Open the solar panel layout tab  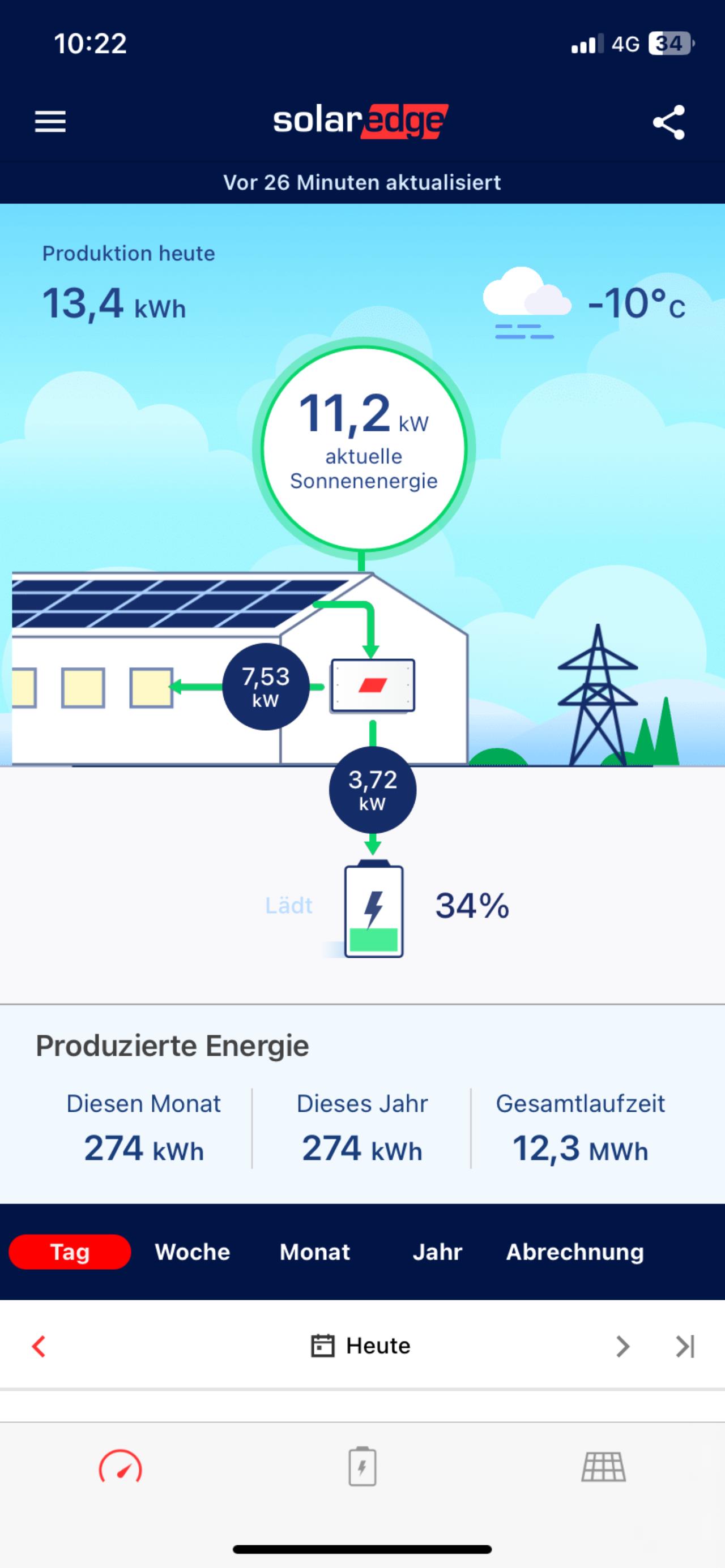pos(603,1467)
